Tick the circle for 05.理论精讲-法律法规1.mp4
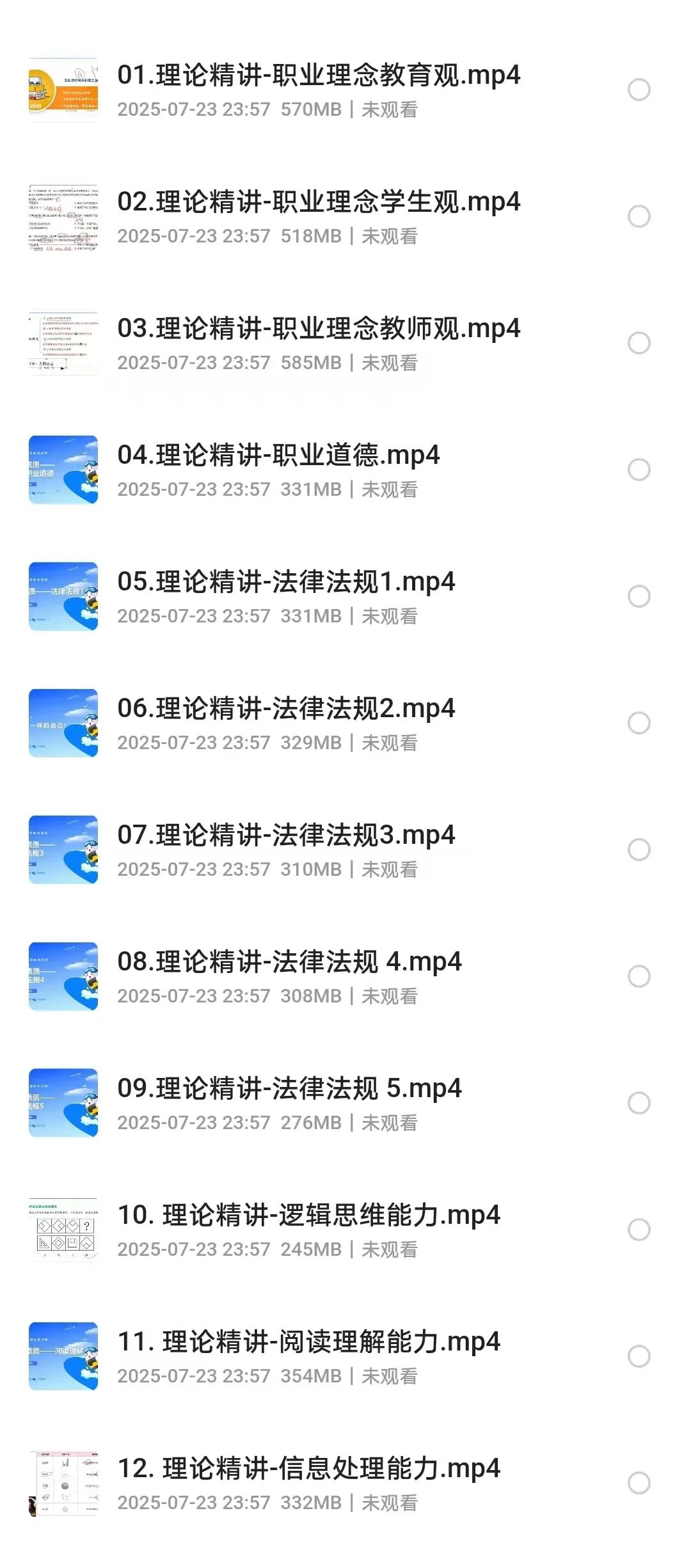This screenshot has height=1568, width=691. tap(639, 596)
